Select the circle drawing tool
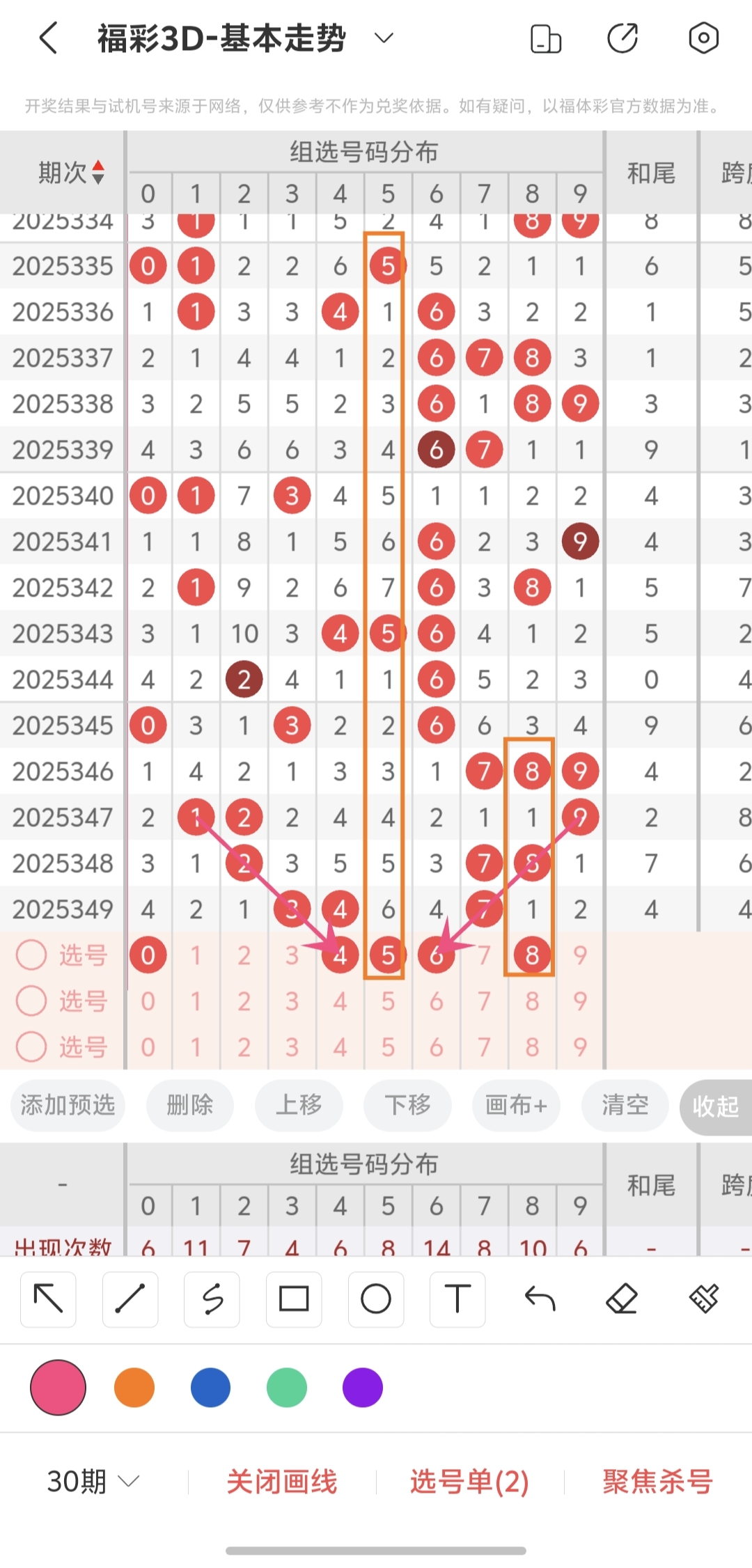The height and width of the screenshot is (1568, 752). point(376,1299)
